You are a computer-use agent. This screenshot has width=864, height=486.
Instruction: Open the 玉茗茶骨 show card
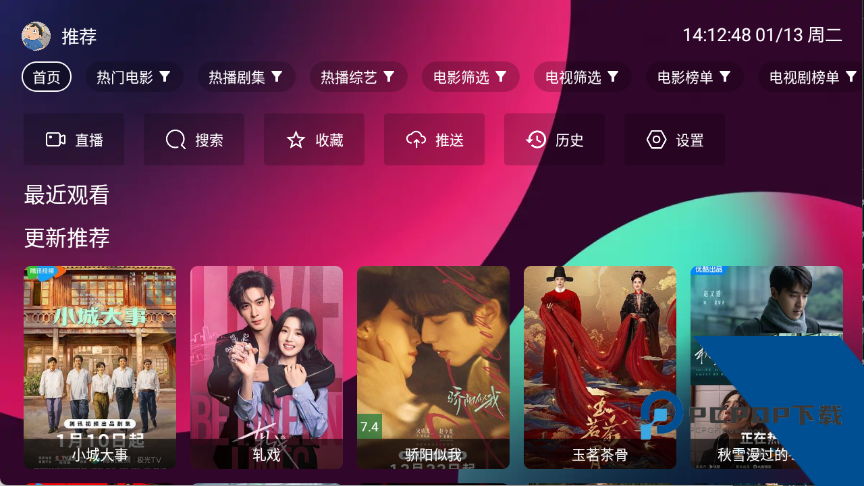[600, 367]
